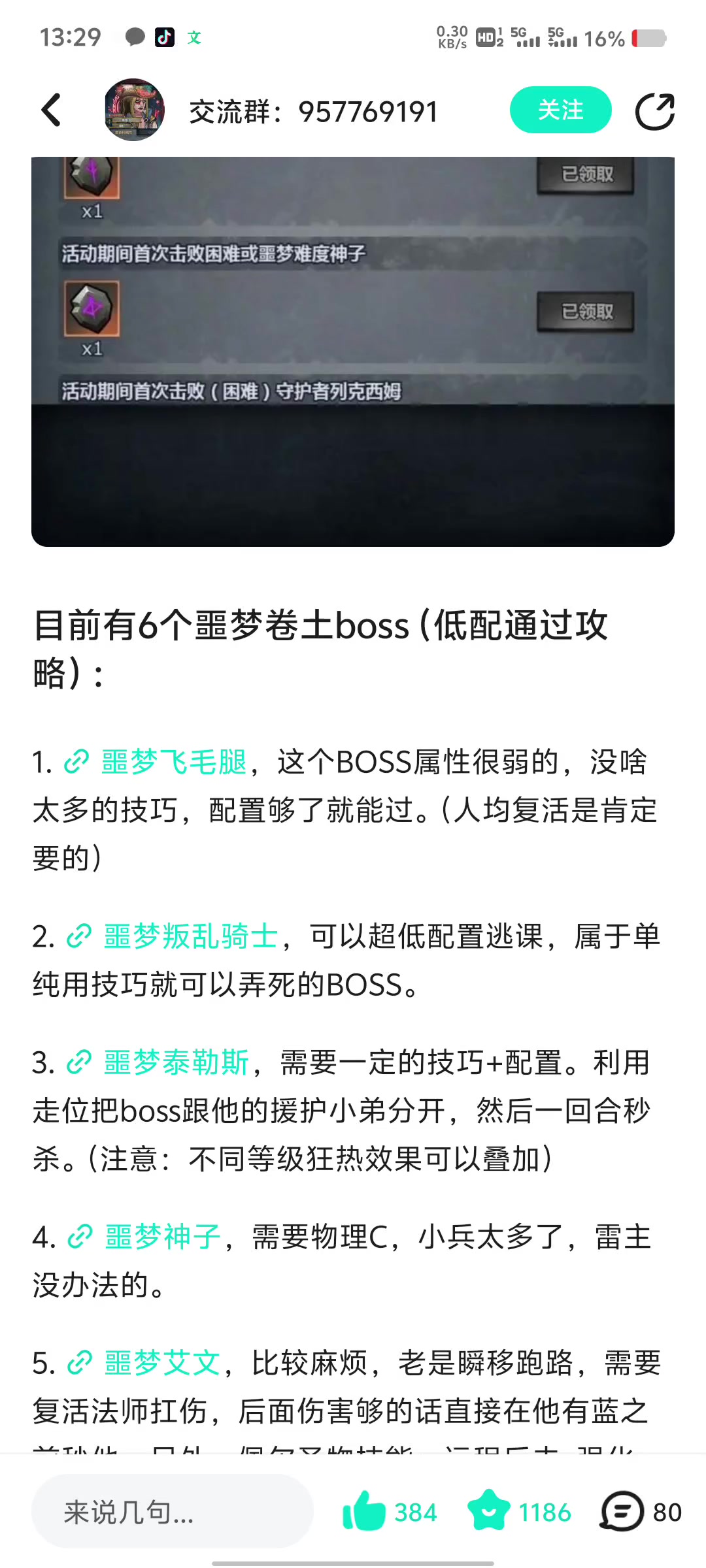
Task: Open the 噩梦神子 link
Action: coord(162,1237)
